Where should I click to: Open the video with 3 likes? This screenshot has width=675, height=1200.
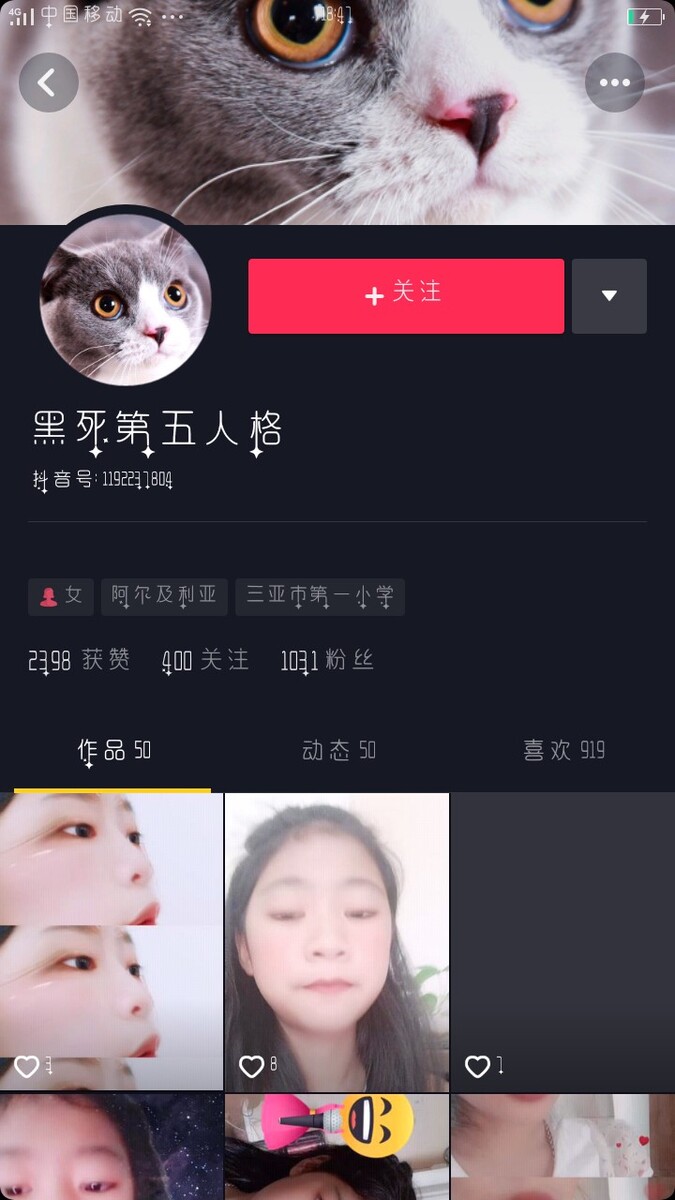point(111,940)
